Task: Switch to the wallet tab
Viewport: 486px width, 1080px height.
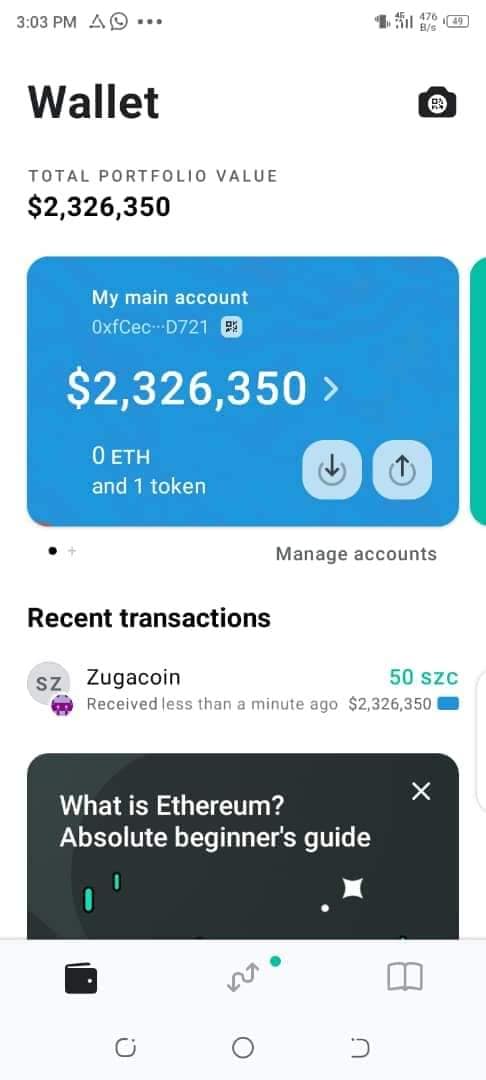Action: tap(81, 977)
